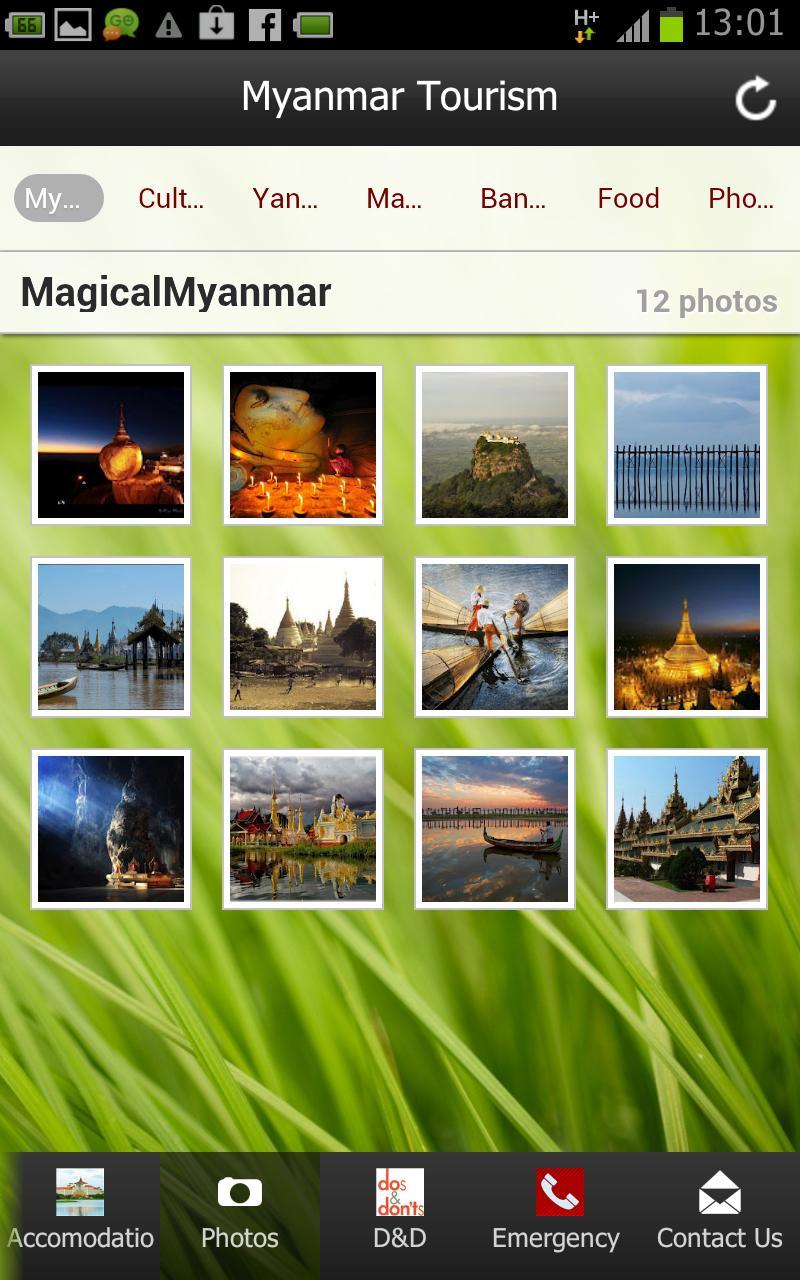Screen dimensions: 800x1280
Task: Open the Yan... category tab
Action: [x=284, y=198]
